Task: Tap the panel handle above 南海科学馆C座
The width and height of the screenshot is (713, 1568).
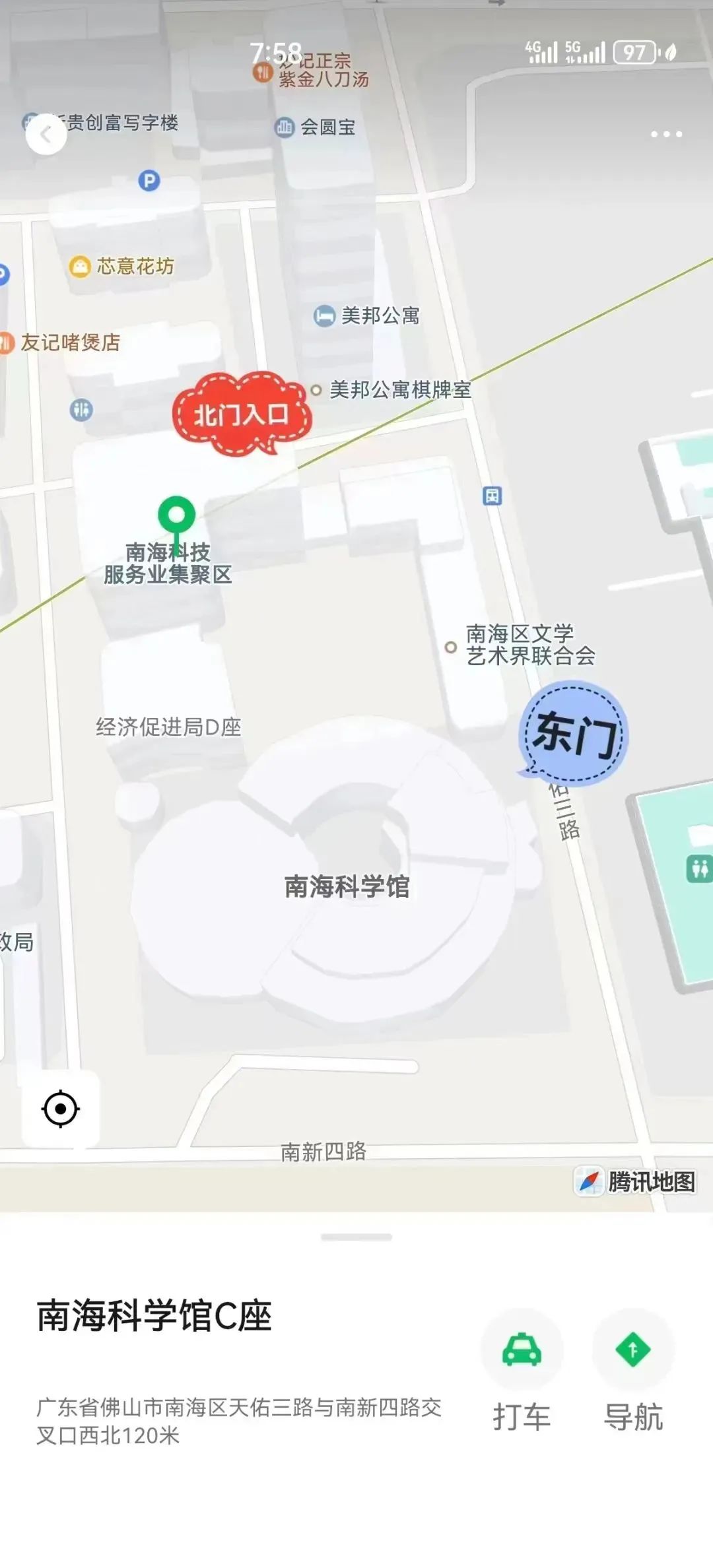Action: tap(356, 1237)
